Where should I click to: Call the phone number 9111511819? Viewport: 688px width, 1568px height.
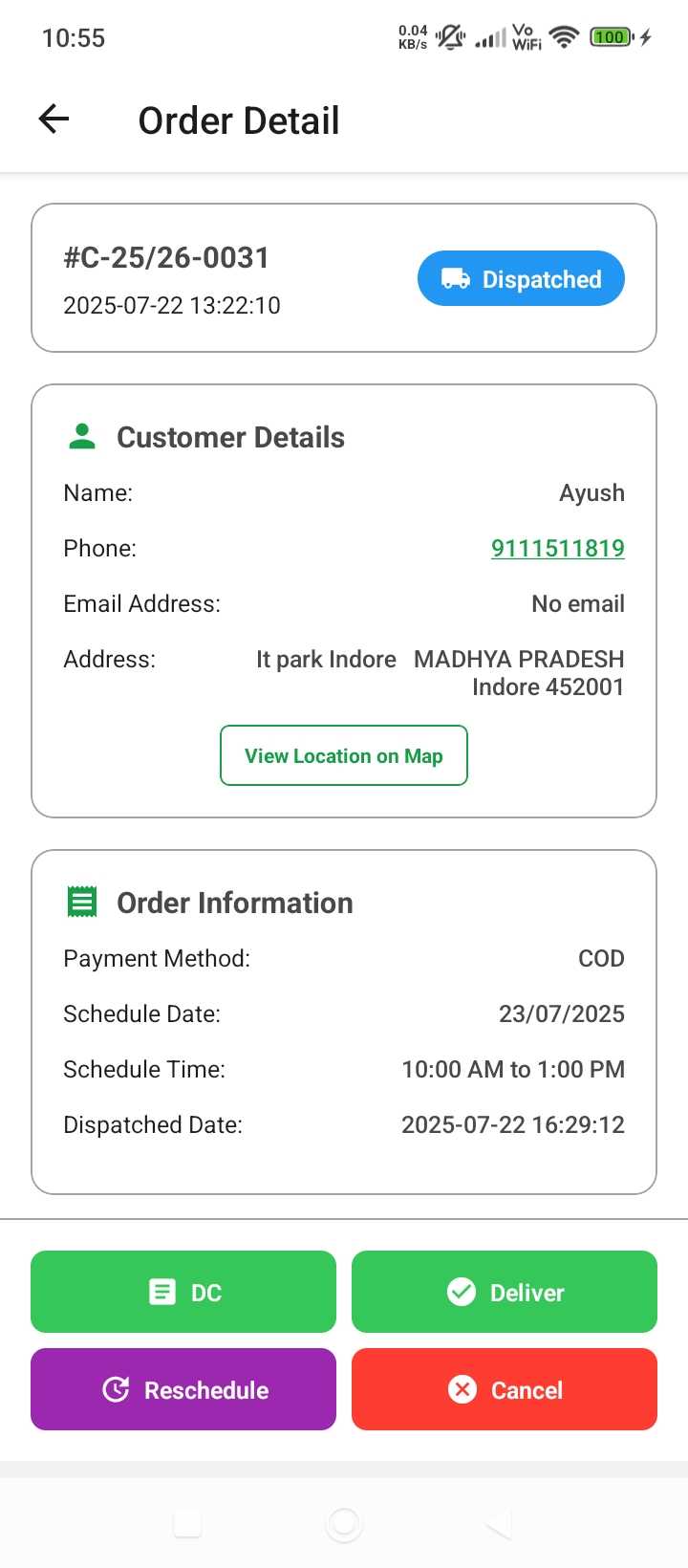pos(557,548)
